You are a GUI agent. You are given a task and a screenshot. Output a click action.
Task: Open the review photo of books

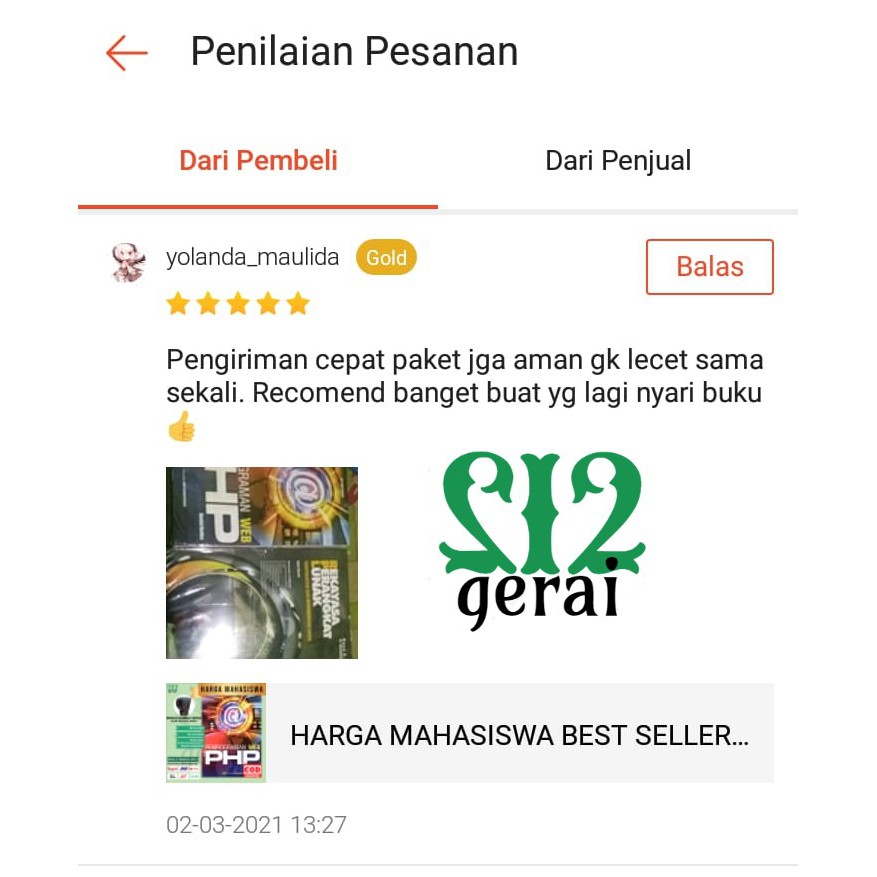point(262,563)
